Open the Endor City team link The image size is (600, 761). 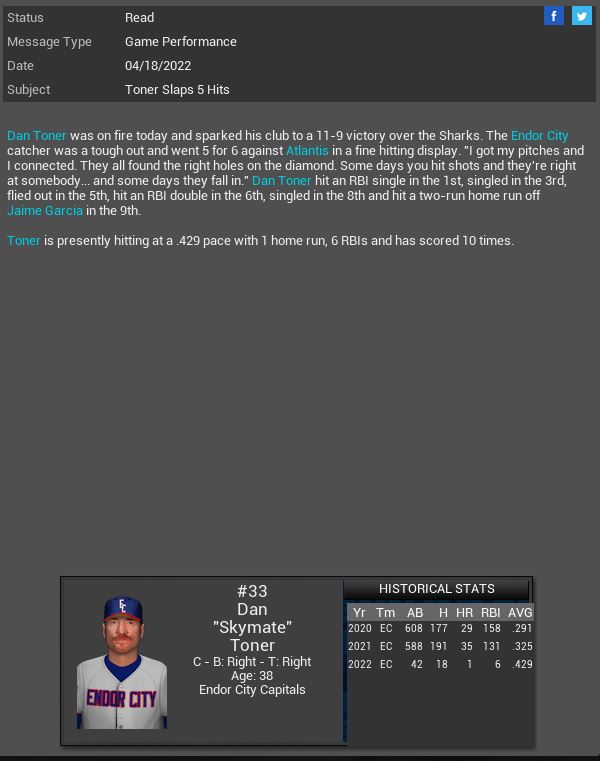[x=539, y=135]
